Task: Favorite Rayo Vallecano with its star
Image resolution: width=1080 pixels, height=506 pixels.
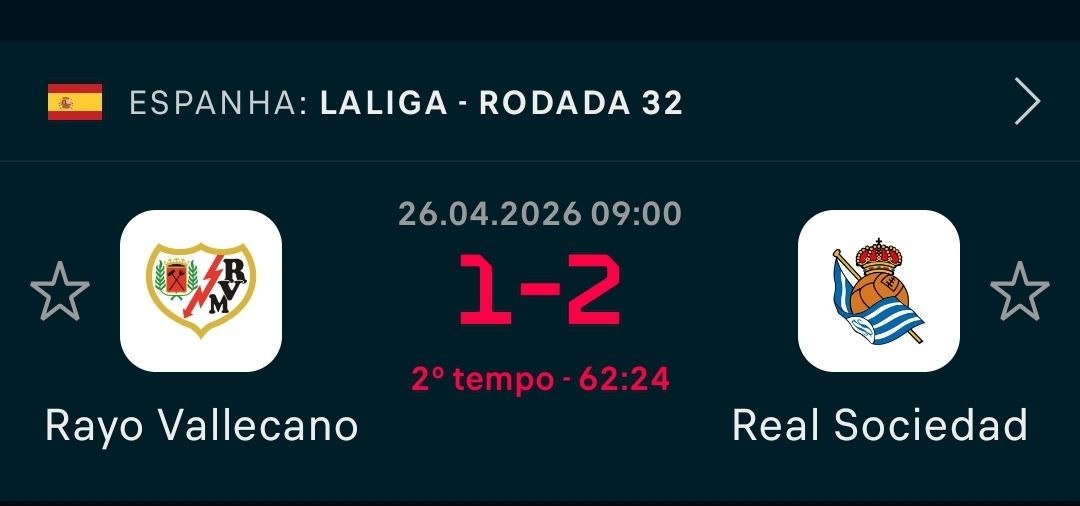Action: tap(60, 291)
